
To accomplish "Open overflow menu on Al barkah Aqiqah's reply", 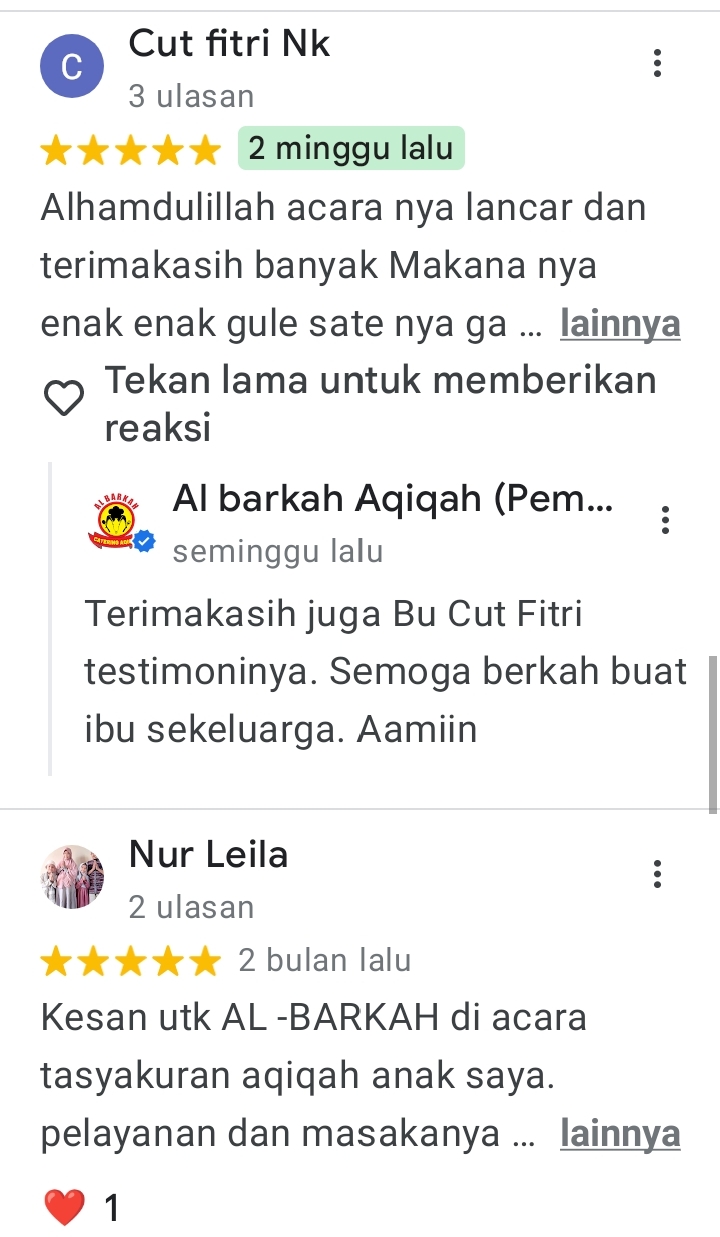I will click(x=666, y=520).
